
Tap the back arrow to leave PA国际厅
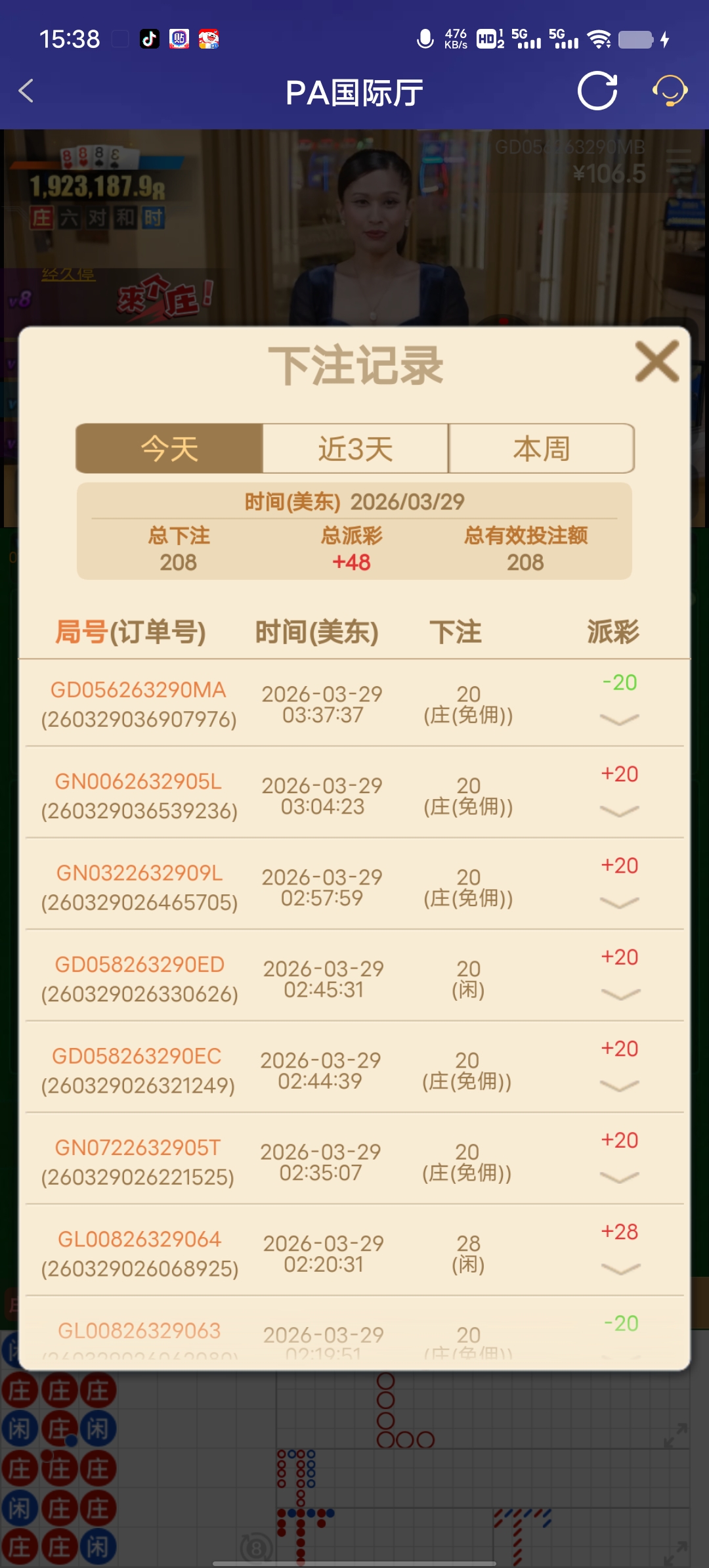(x=26, y=92)
